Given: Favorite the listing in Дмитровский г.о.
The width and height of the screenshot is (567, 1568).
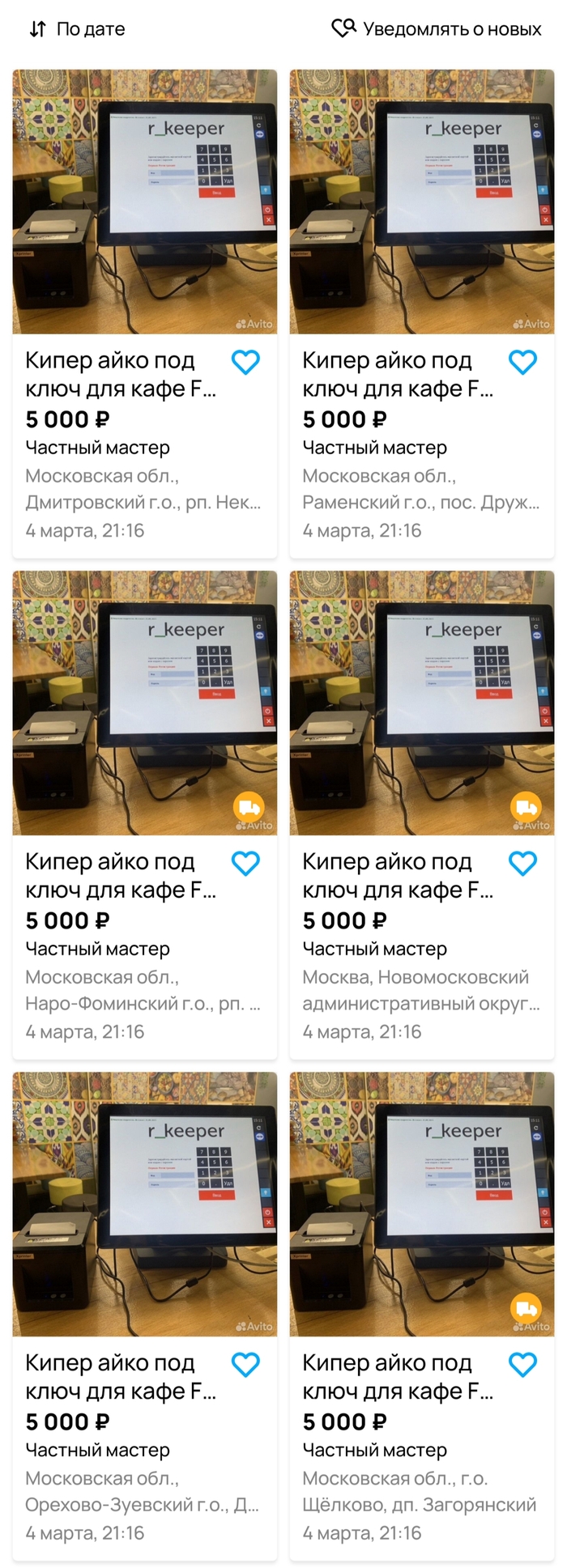Looking at the screenshot, I should click(x=245, y=362).
